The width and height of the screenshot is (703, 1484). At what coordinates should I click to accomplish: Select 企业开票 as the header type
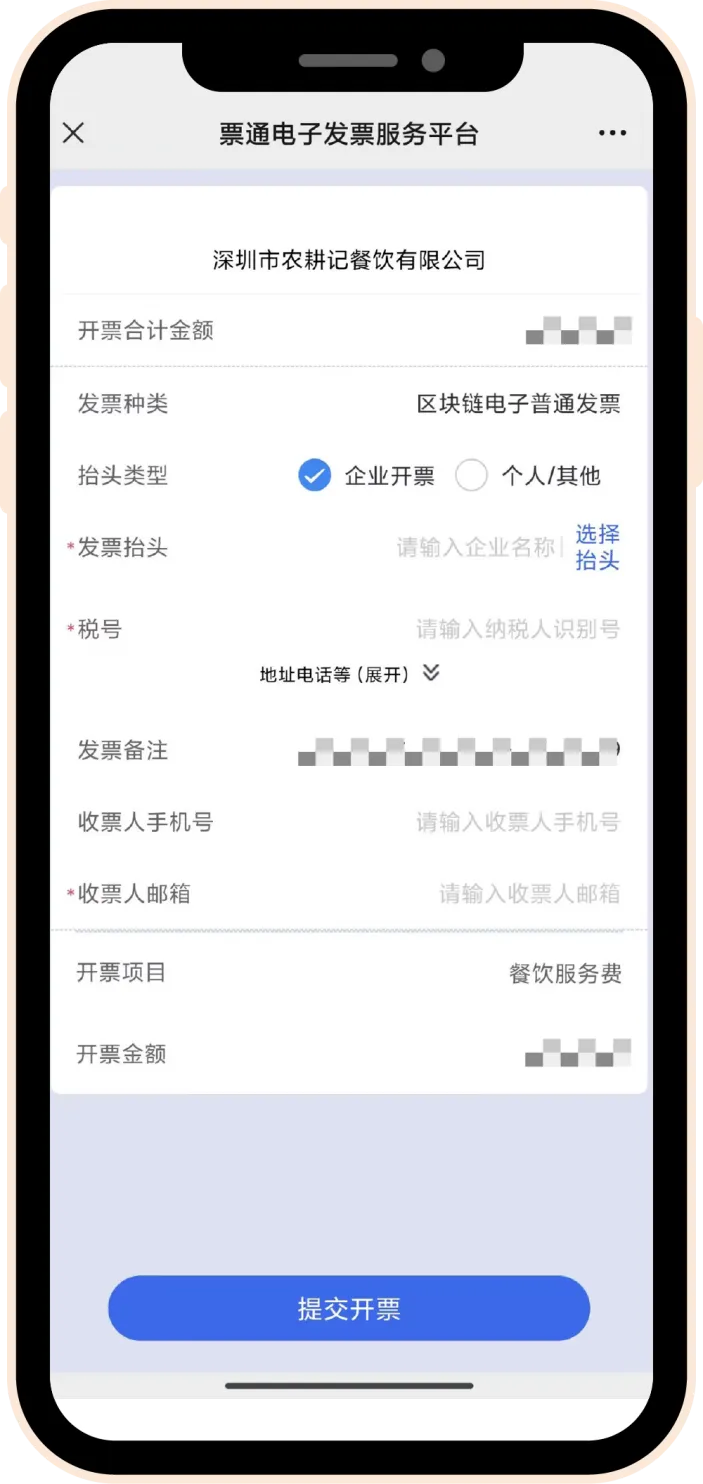coord(314,475)
